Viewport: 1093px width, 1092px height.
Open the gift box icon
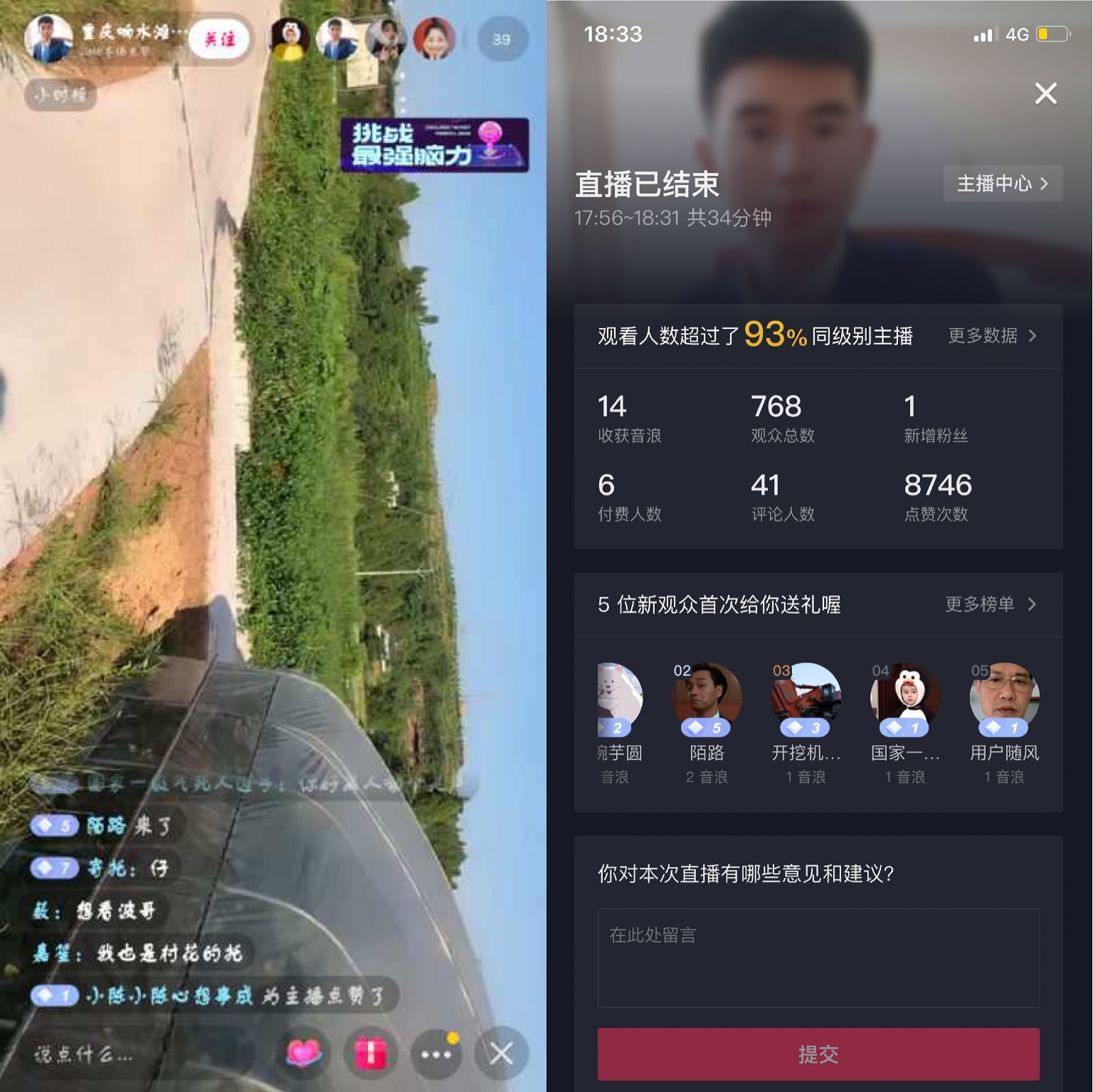371,1054
